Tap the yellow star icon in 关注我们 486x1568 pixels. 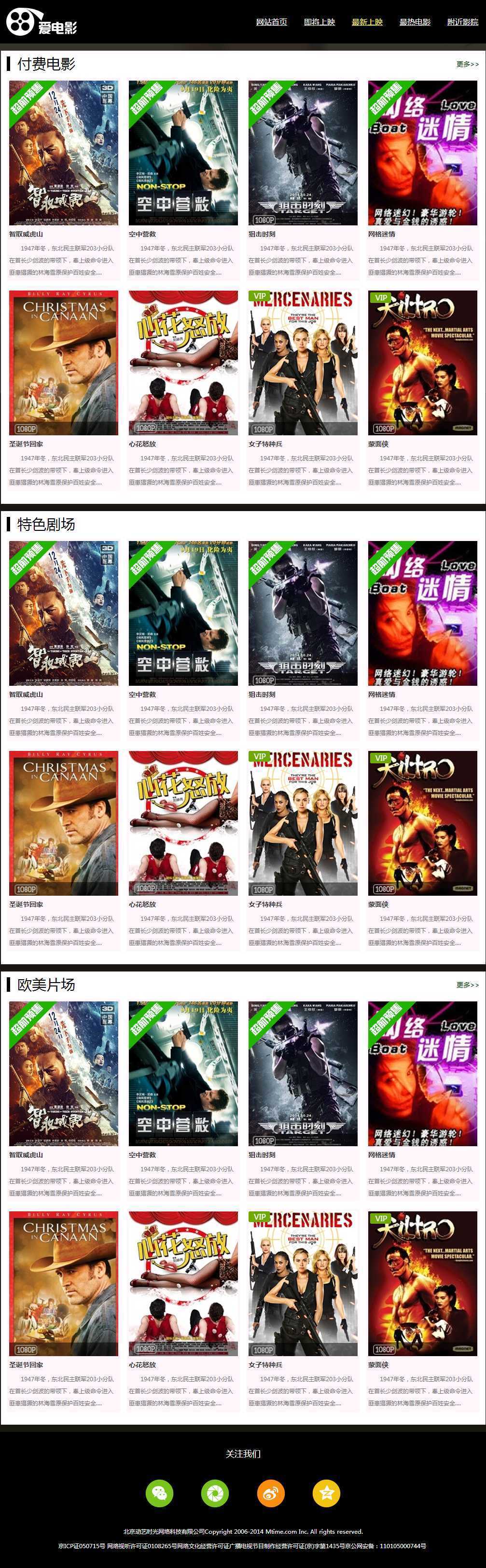pos(326,1493)
